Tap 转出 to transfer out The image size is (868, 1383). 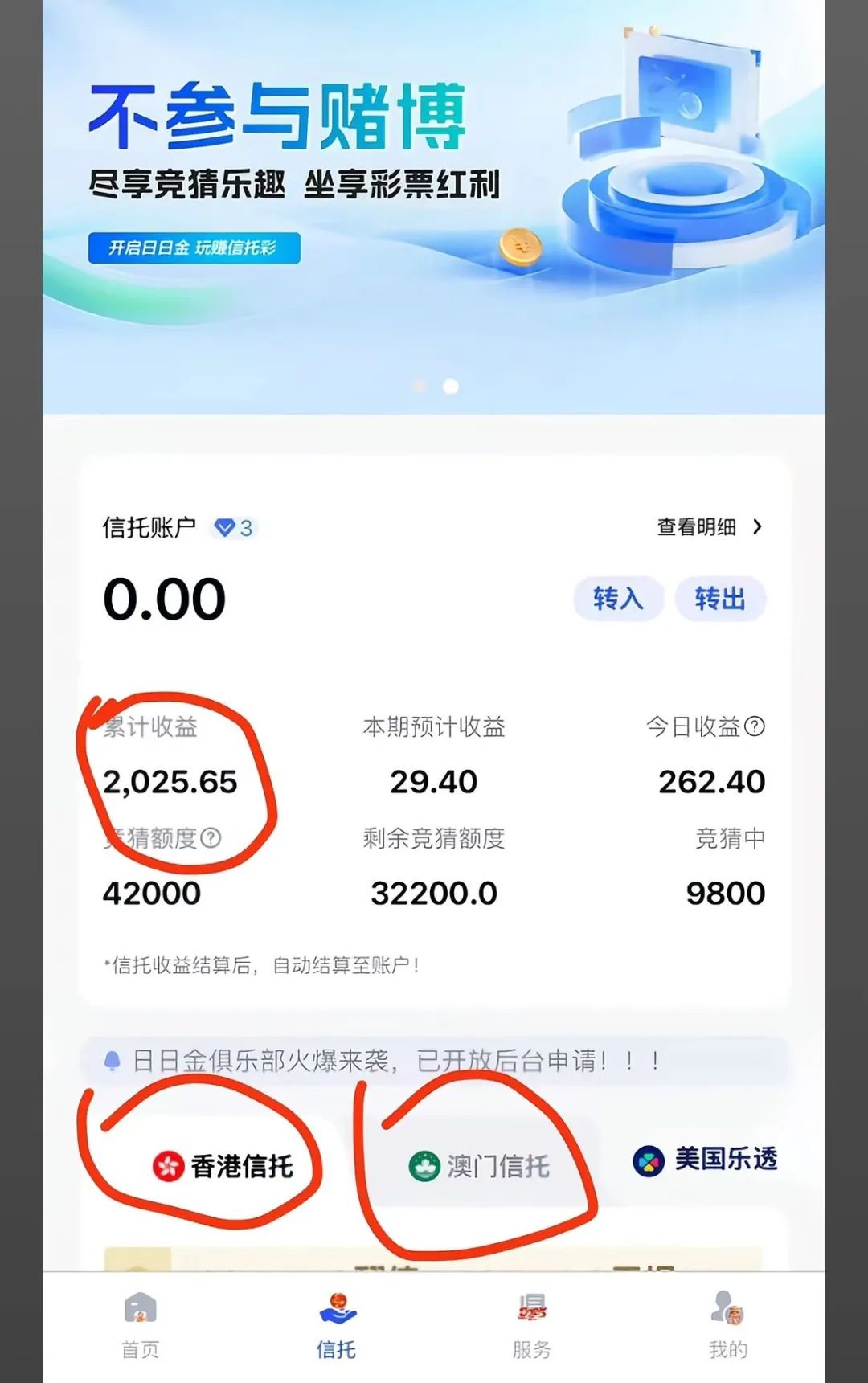pos(720,599)
